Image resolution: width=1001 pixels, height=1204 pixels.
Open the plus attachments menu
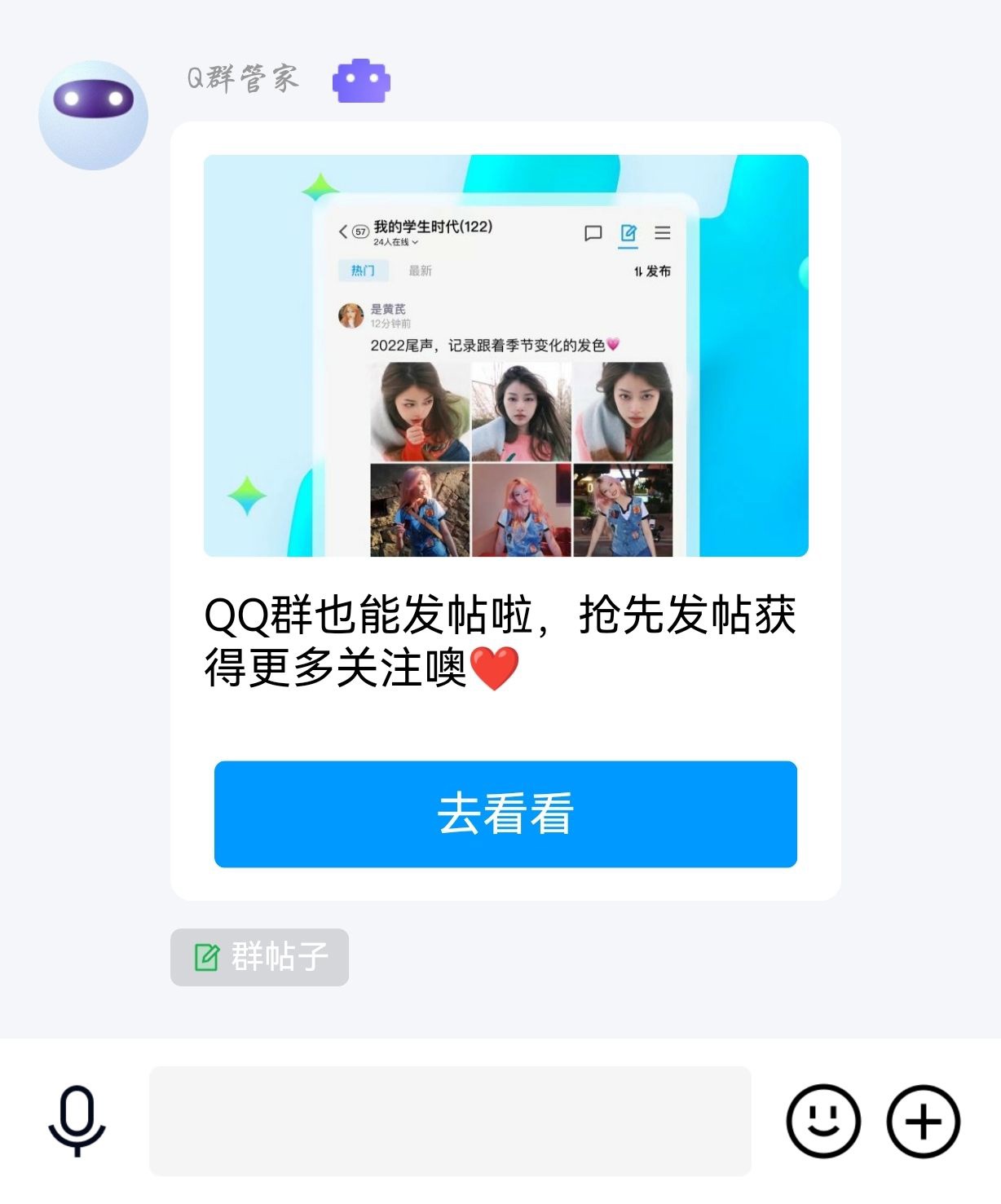pyautogui.click(x=923, y=1121)
